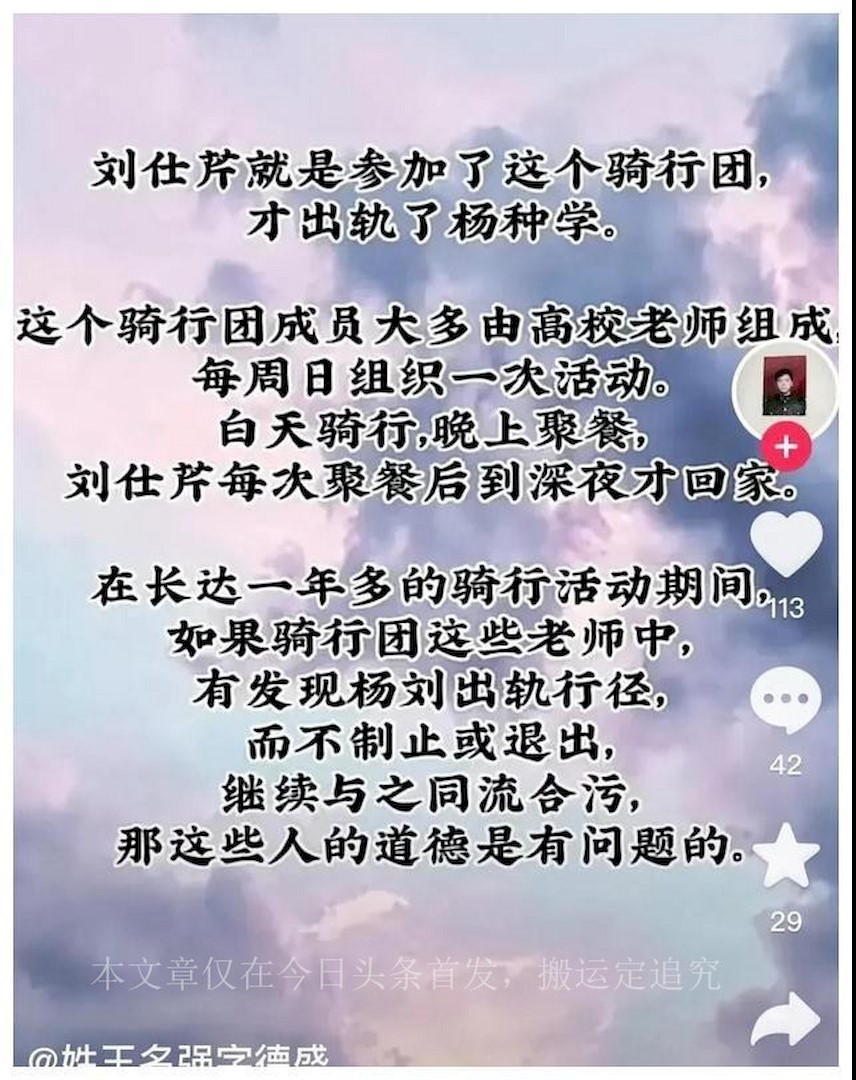
Task: Like this video with the heart icon
Action: tap(786, 544)
